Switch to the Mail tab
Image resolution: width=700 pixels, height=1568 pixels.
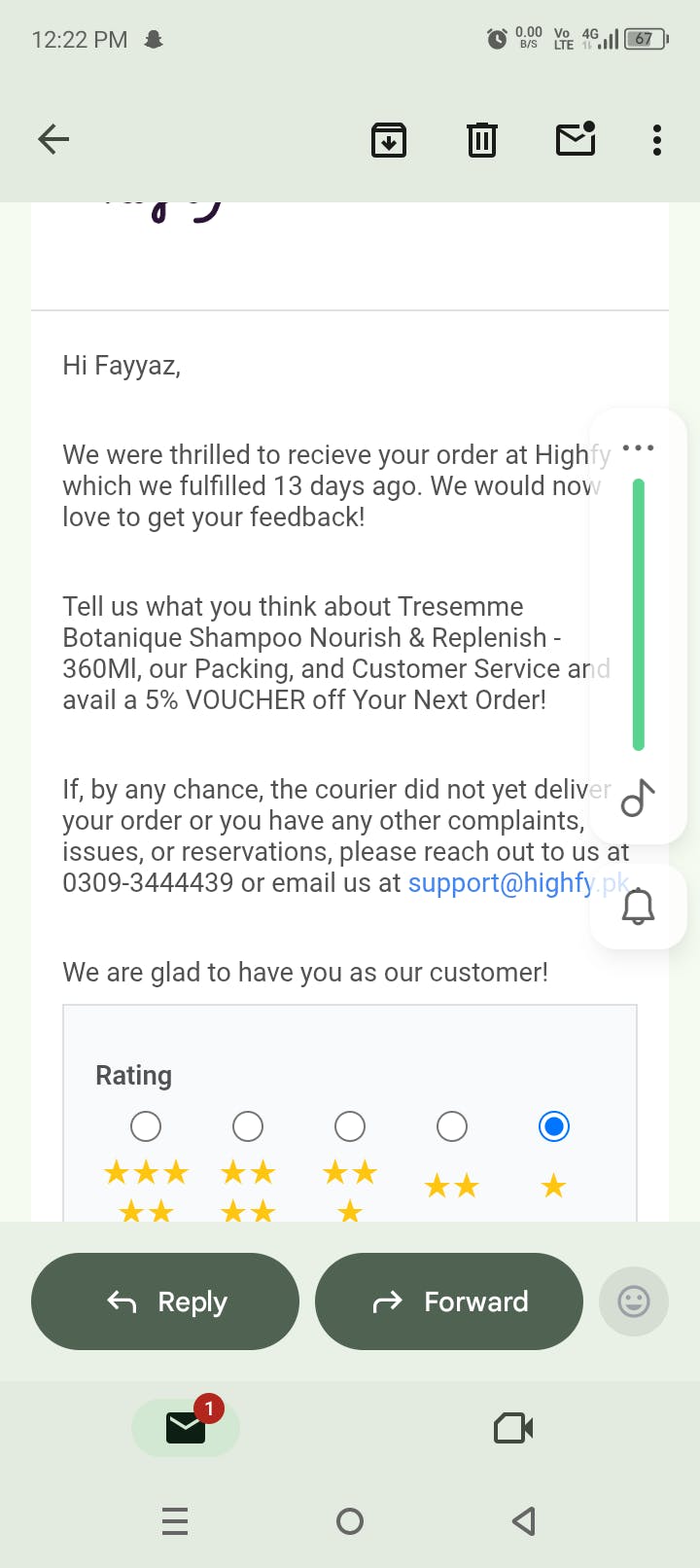point(186,1428)
